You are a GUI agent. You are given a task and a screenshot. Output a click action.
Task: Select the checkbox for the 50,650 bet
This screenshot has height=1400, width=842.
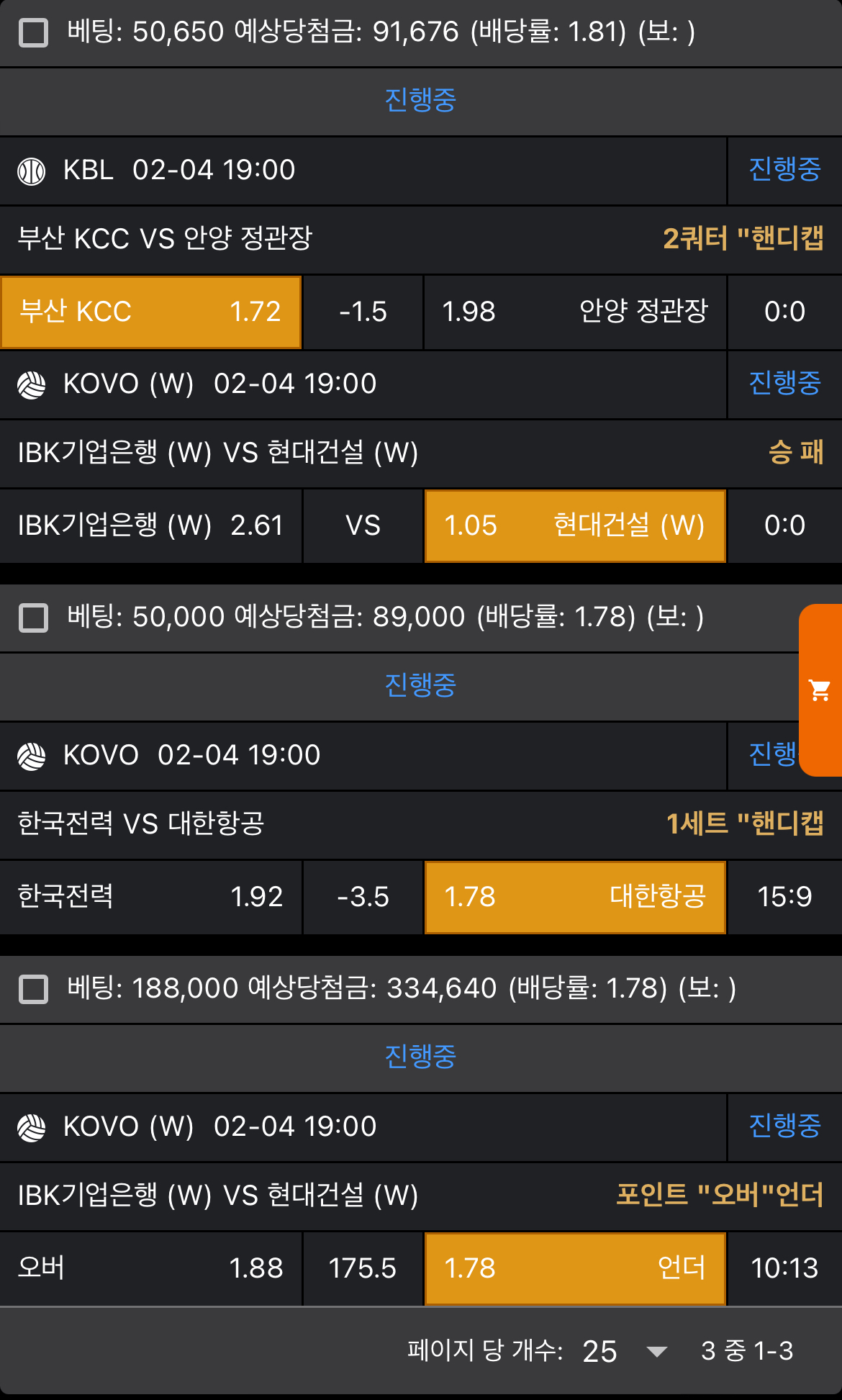pos(33,33)
